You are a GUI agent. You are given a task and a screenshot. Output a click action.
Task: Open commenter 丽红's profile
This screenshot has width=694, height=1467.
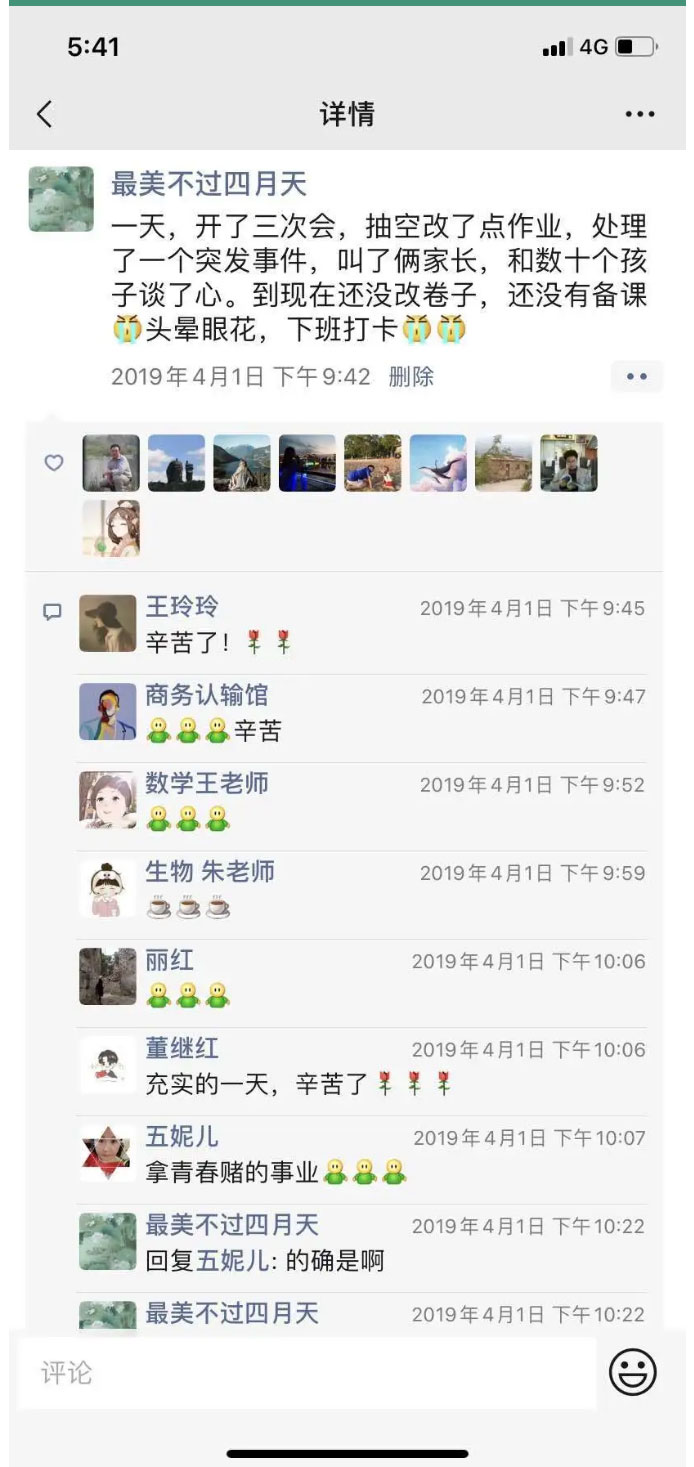pos(169,960)
